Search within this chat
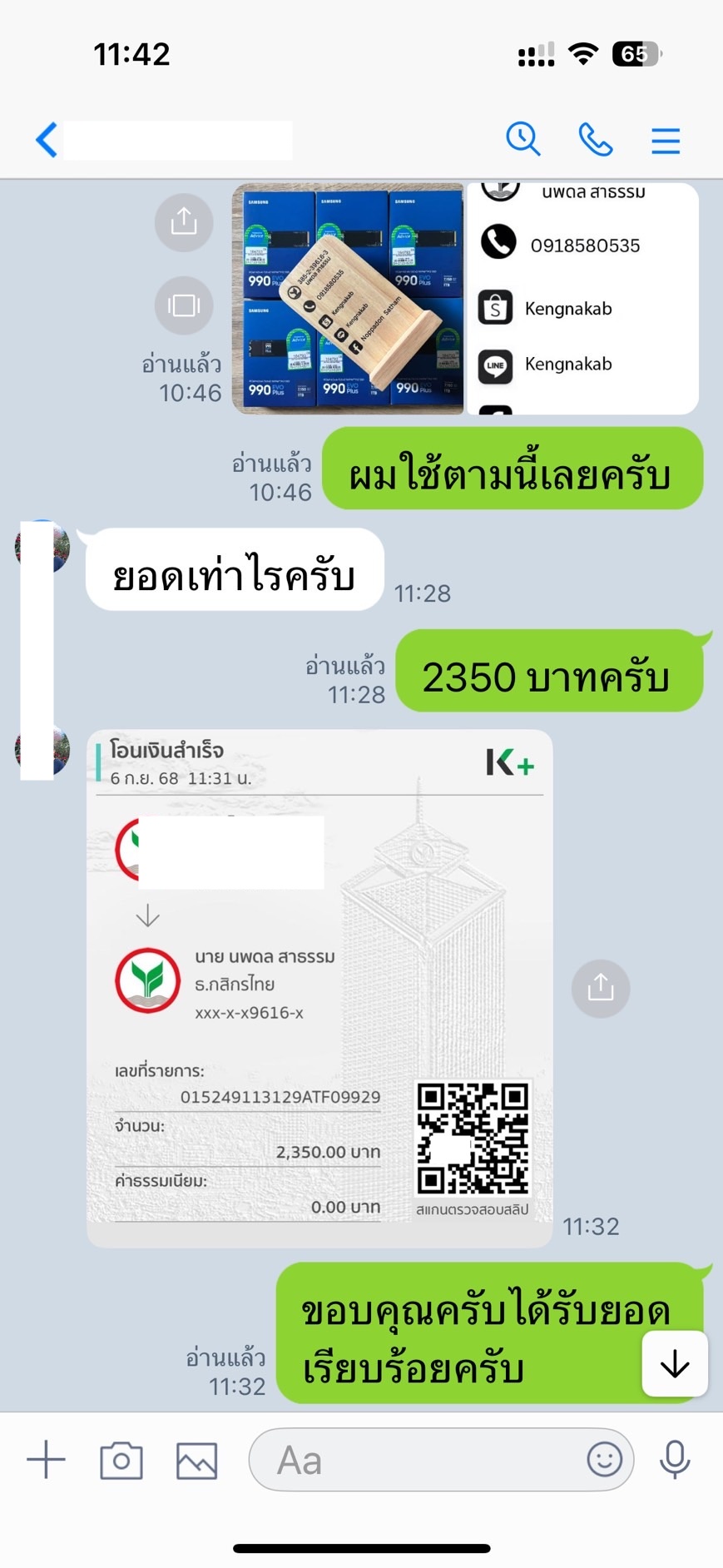Viewport: 723px width, 1568px height. click(523, 140)
